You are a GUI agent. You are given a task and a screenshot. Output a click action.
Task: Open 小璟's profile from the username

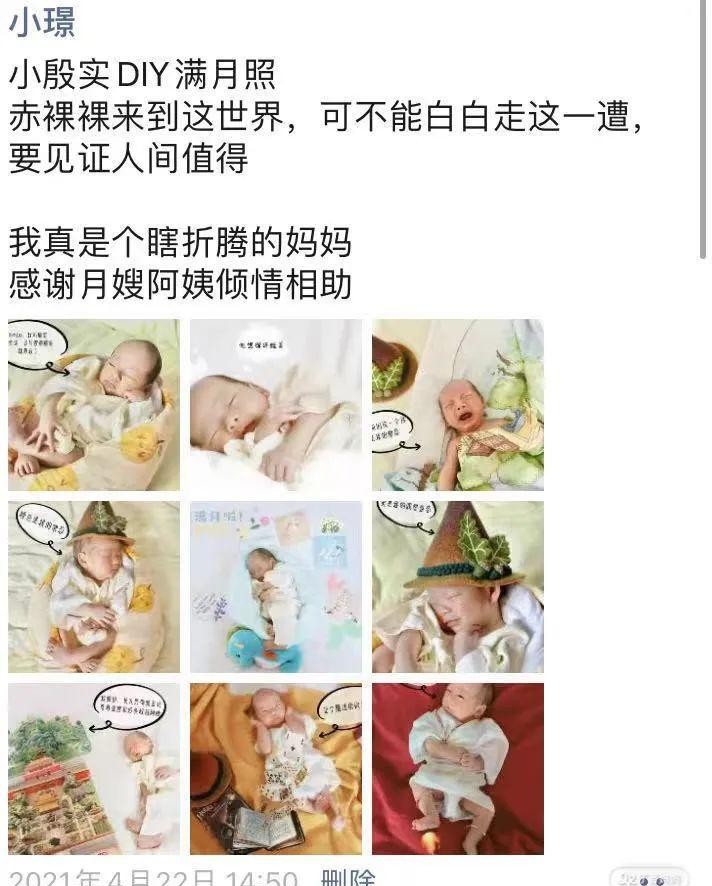pos(43,22)
